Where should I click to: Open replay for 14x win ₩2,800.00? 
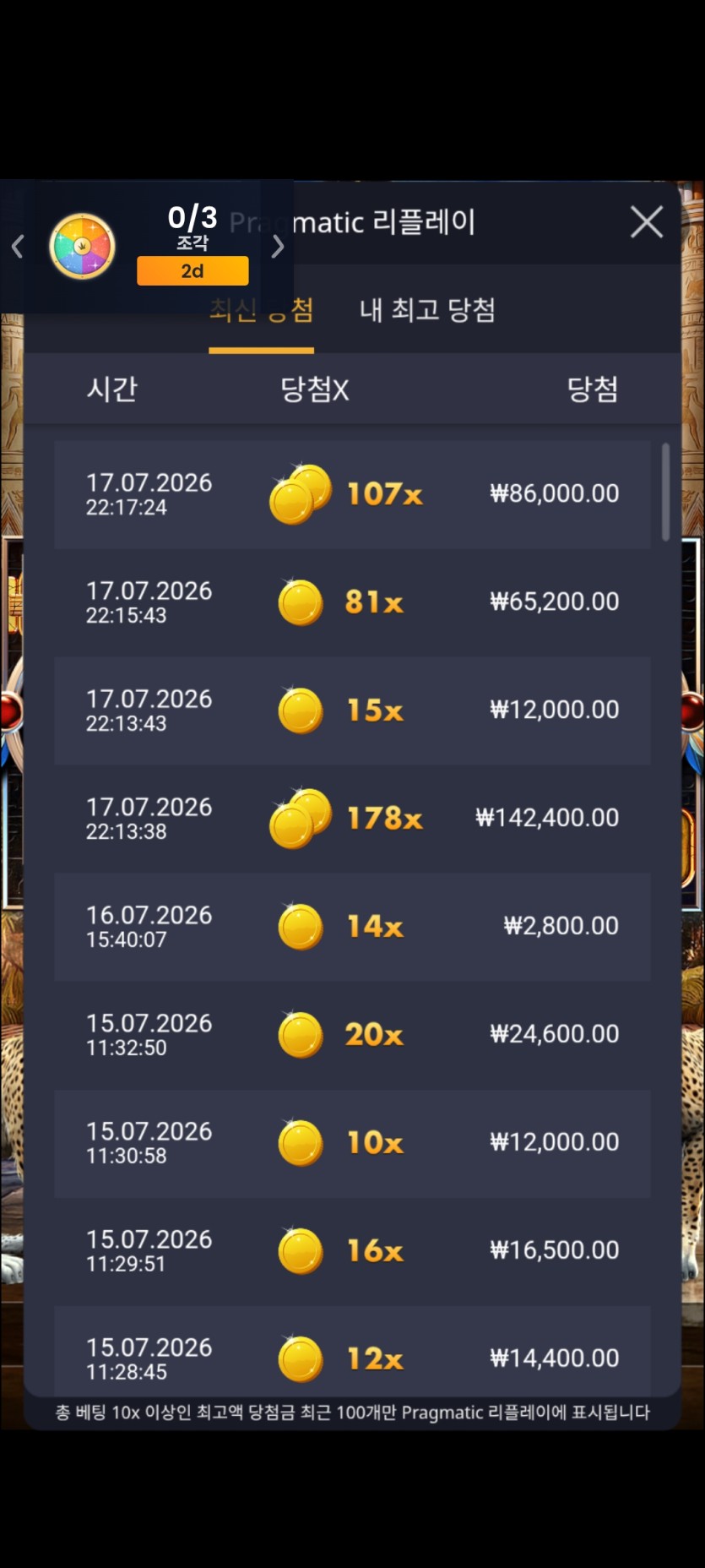coord(352,927)
